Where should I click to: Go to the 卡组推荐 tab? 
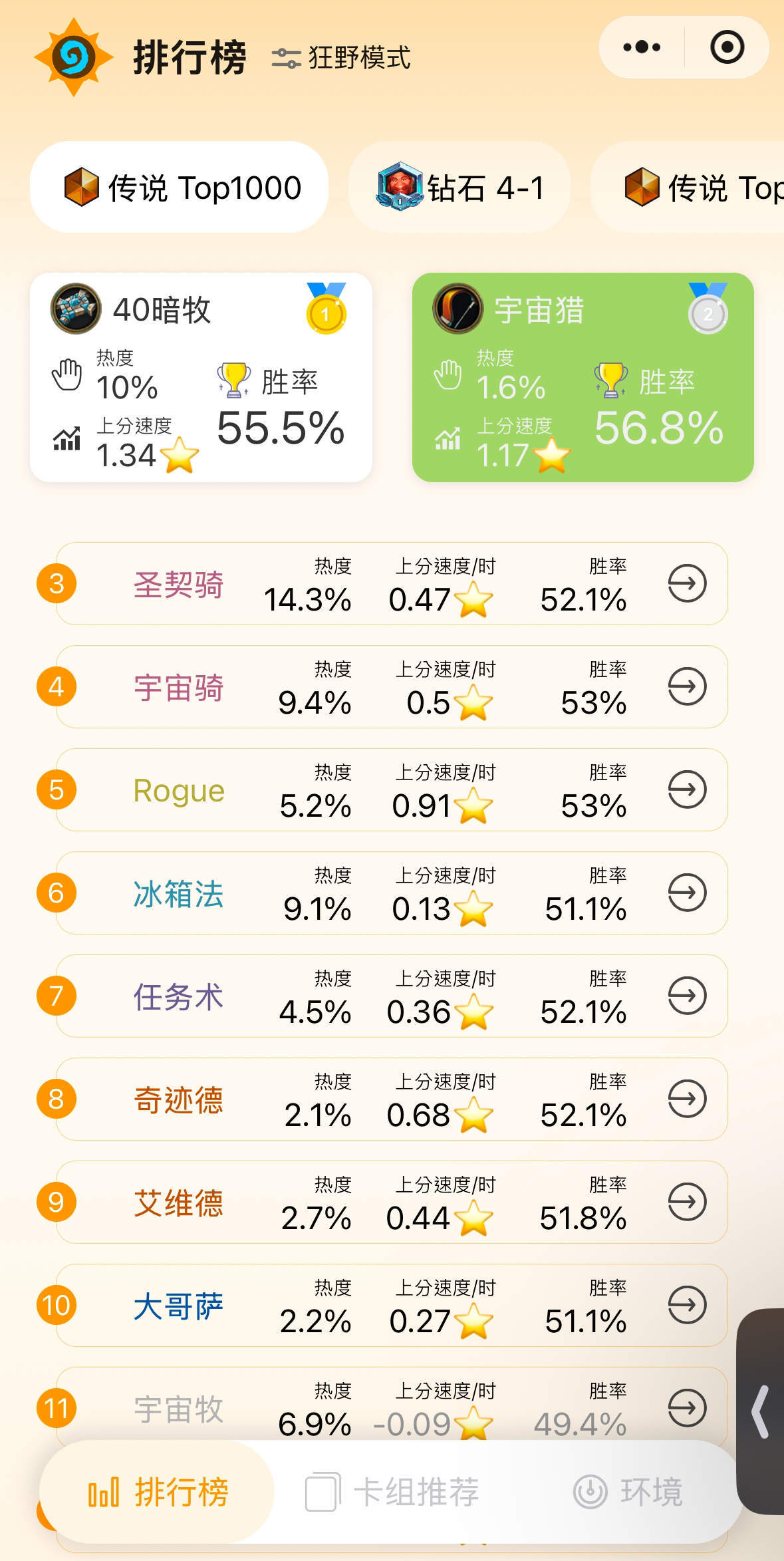pyautogui.click(x=392, y=1491)
